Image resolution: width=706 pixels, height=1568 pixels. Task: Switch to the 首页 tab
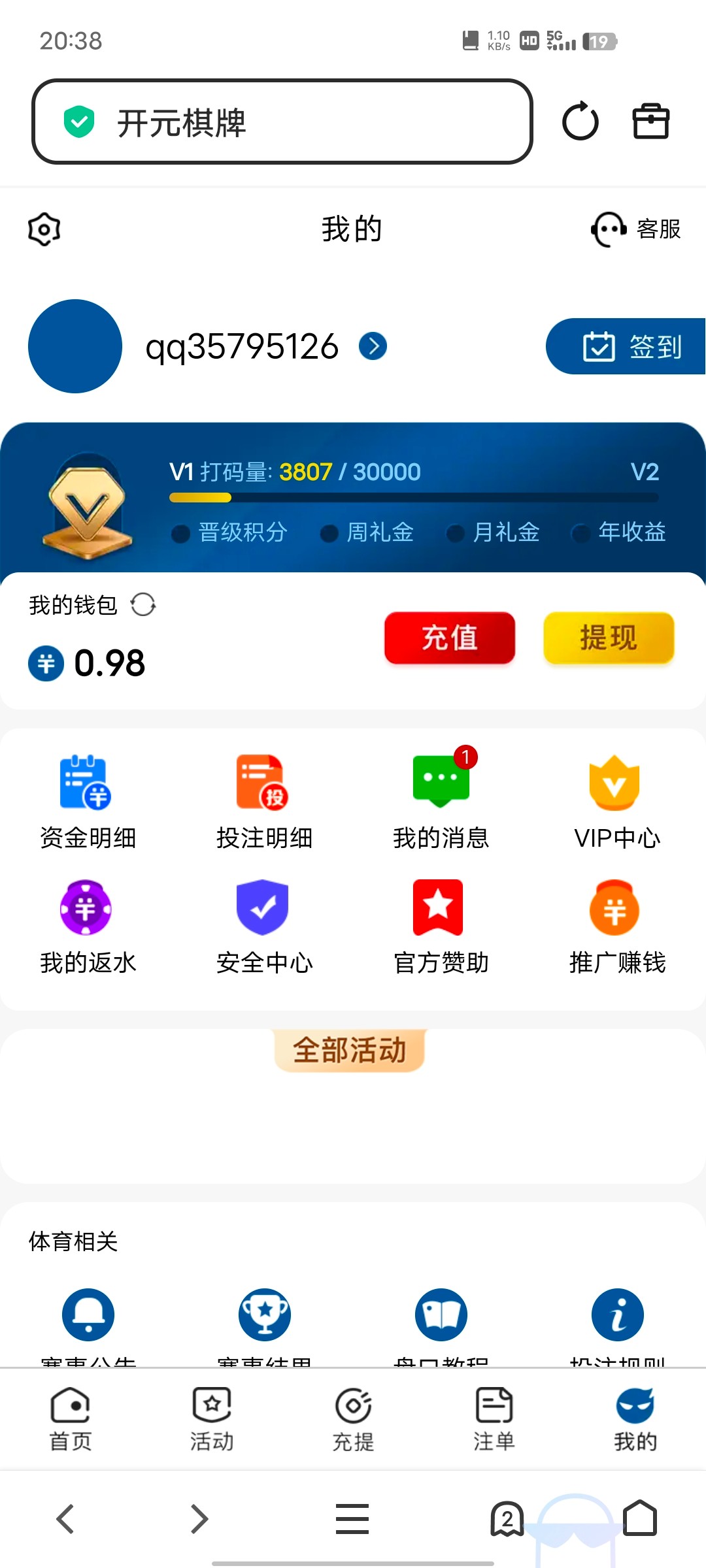pos(71,1419)
